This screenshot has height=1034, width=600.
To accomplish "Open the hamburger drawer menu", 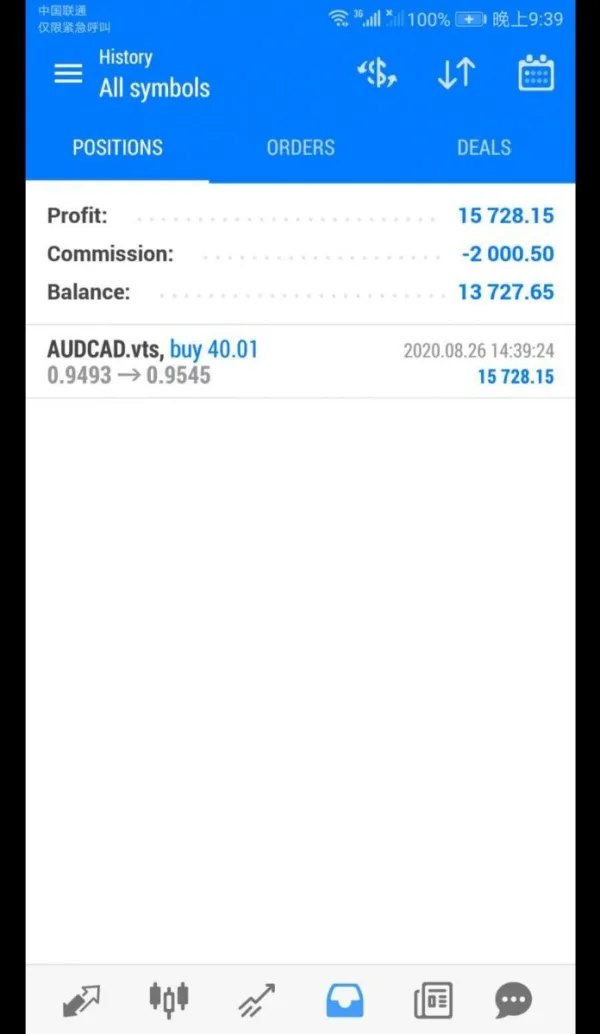I will pyautogui.click(x=68, y=74).
